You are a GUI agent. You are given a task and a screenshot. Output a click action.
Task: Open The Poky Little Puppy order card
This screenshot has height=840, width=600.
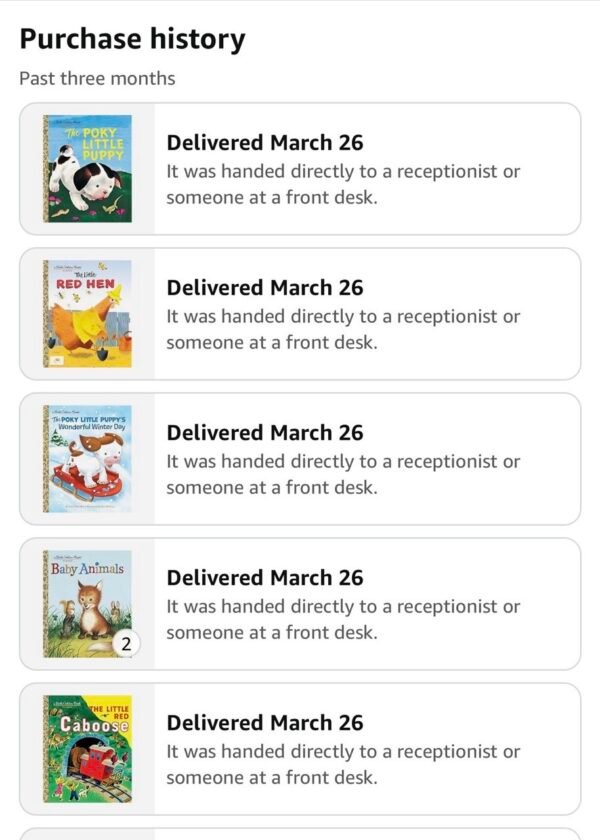pos(300,169)
